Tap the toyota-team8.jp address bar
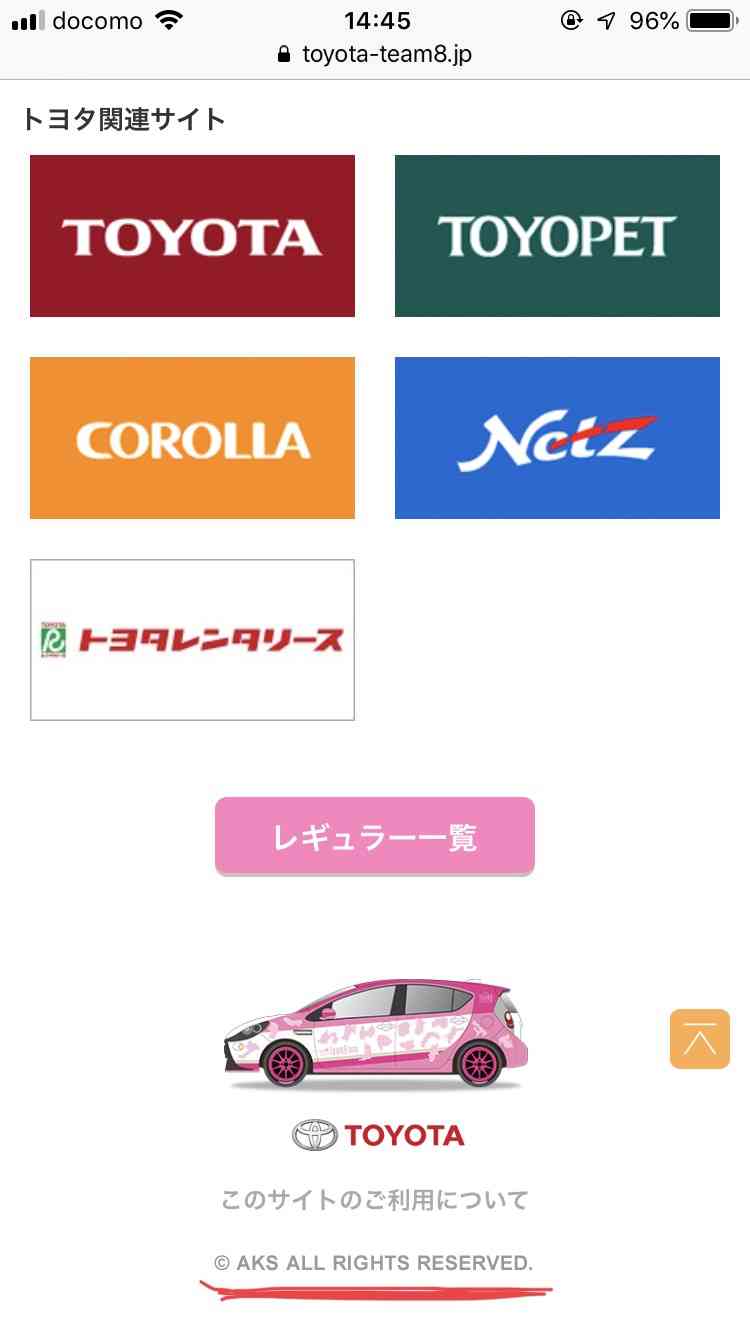 pos(375,54)
